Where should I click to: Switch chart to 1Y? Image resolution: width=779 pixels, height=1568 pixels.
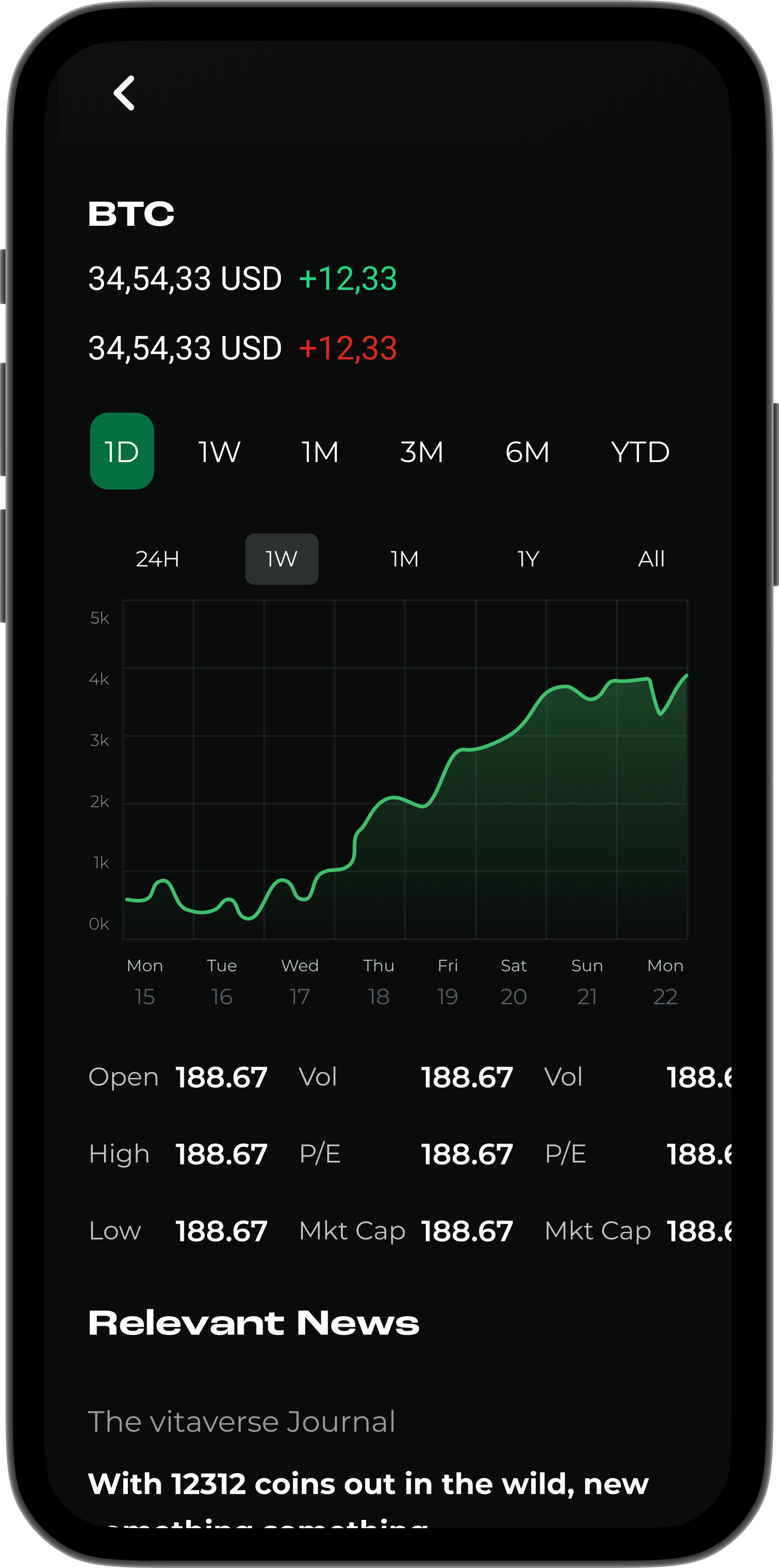(528, 559)
